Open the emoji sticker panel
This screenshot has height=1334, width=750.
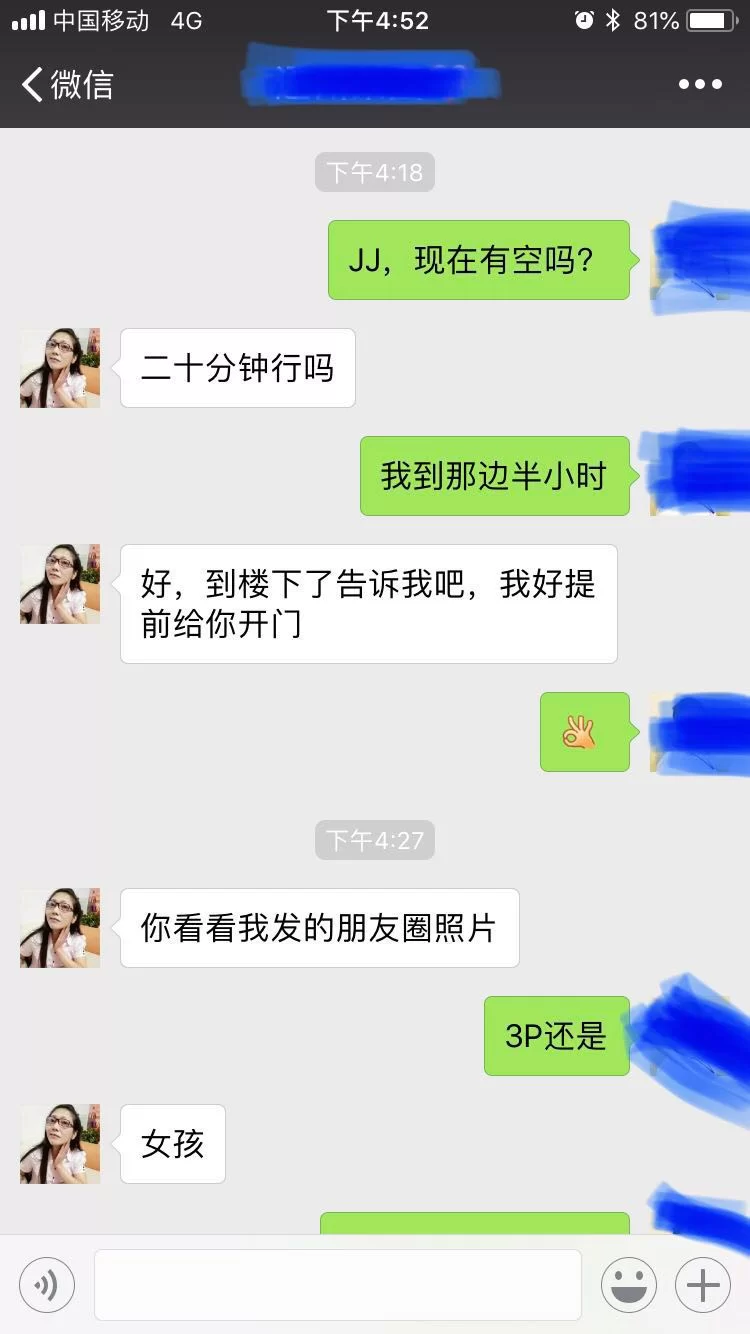[x=629, y=1285]
